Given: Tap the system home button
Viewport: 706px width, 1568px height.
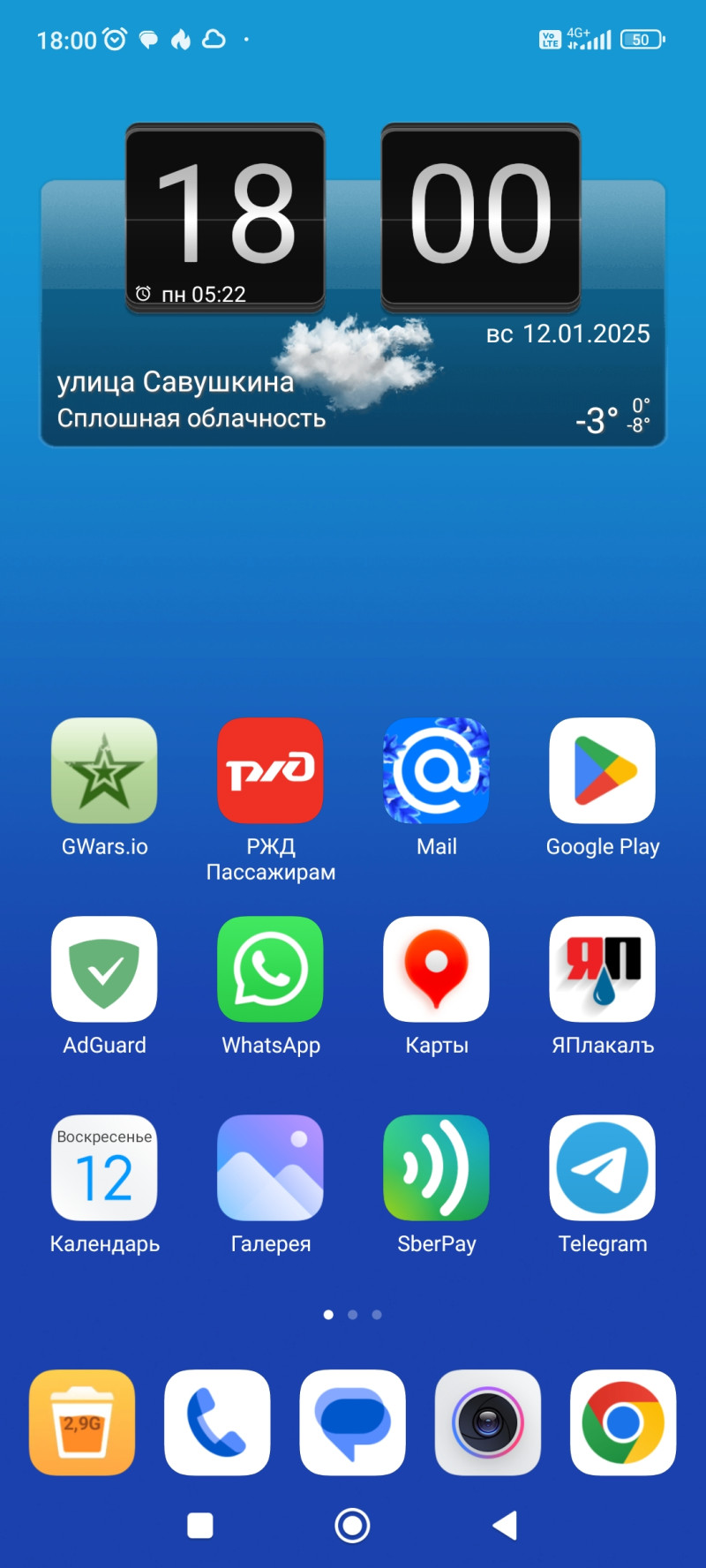Looking at the screenshot, I should click(352, 1525).
